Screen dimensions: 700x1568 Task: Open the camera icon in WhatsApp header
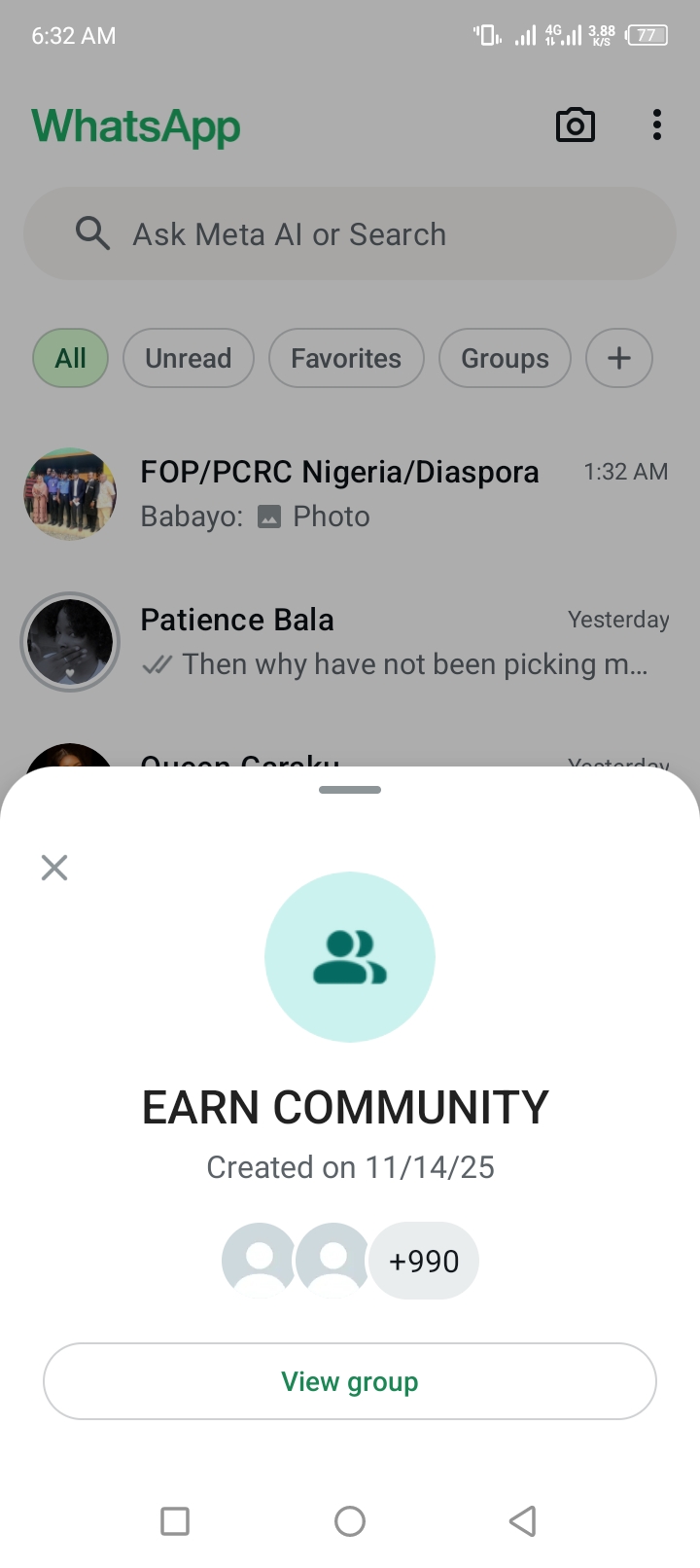[575, 125]
